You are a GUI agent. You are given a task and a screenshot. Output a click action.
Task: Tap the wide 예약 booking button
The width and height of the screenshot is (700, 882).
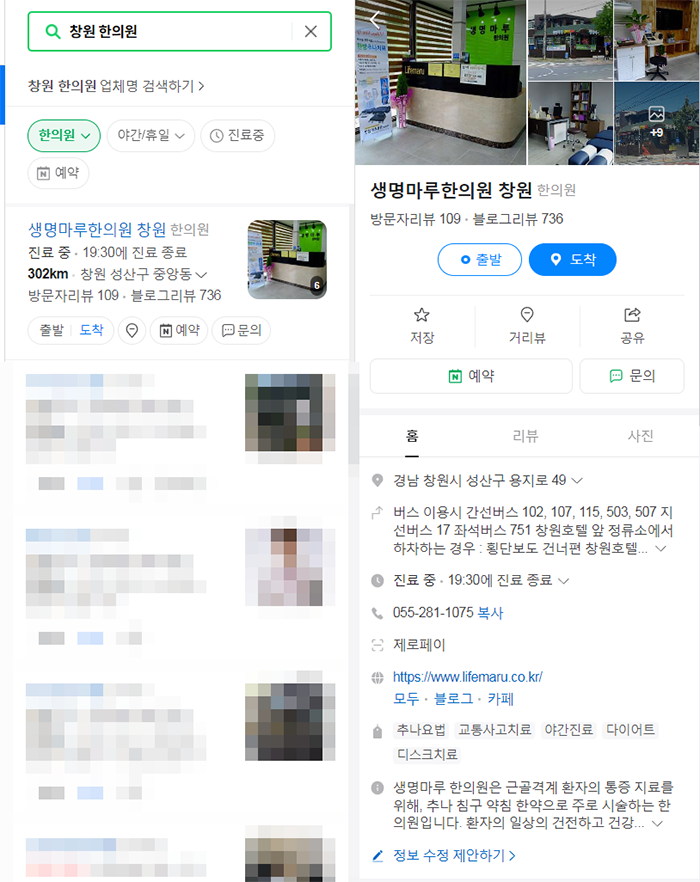pyautogui.click(x=471, y=376)
